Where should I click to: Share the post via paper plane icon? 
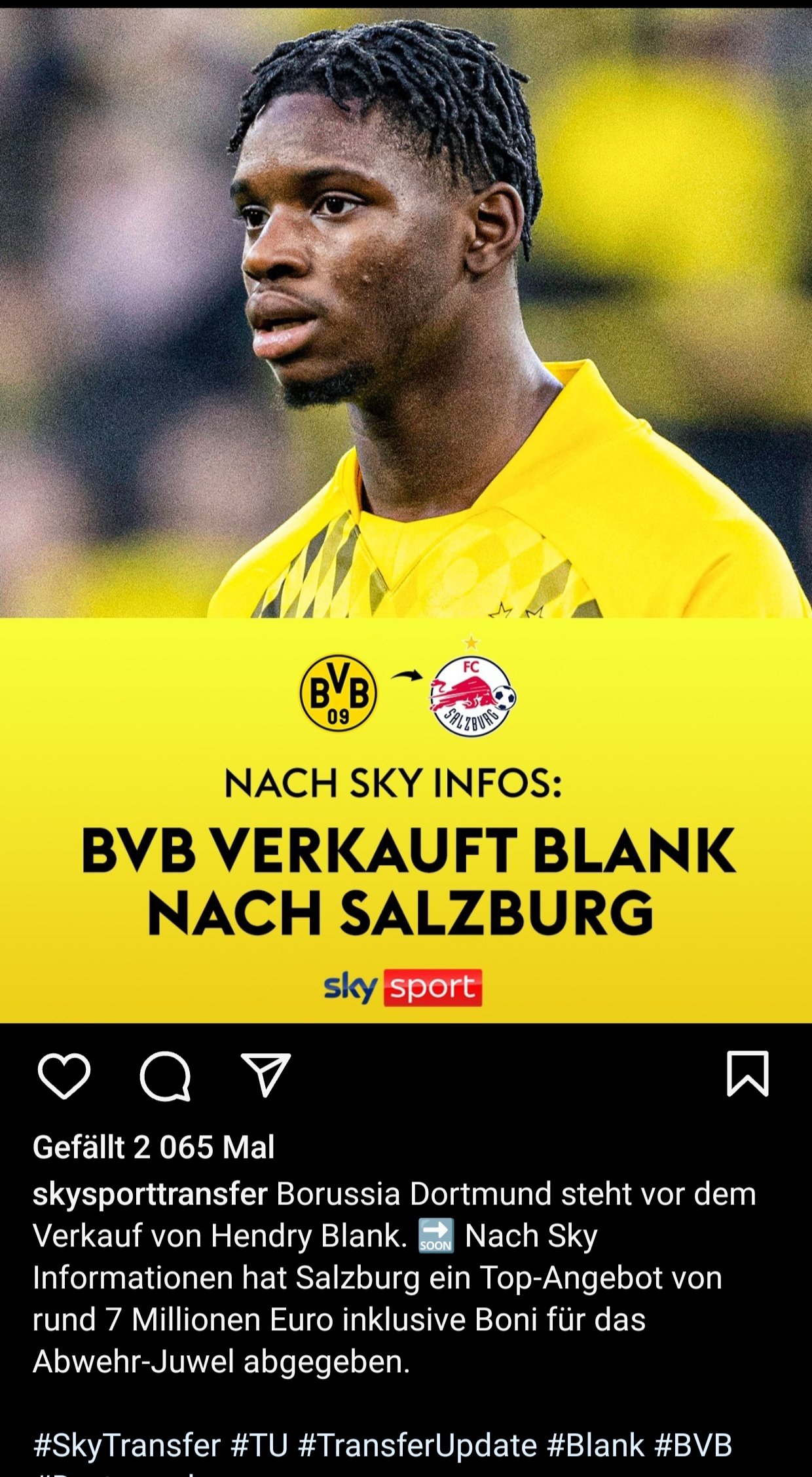(266, 1075)
